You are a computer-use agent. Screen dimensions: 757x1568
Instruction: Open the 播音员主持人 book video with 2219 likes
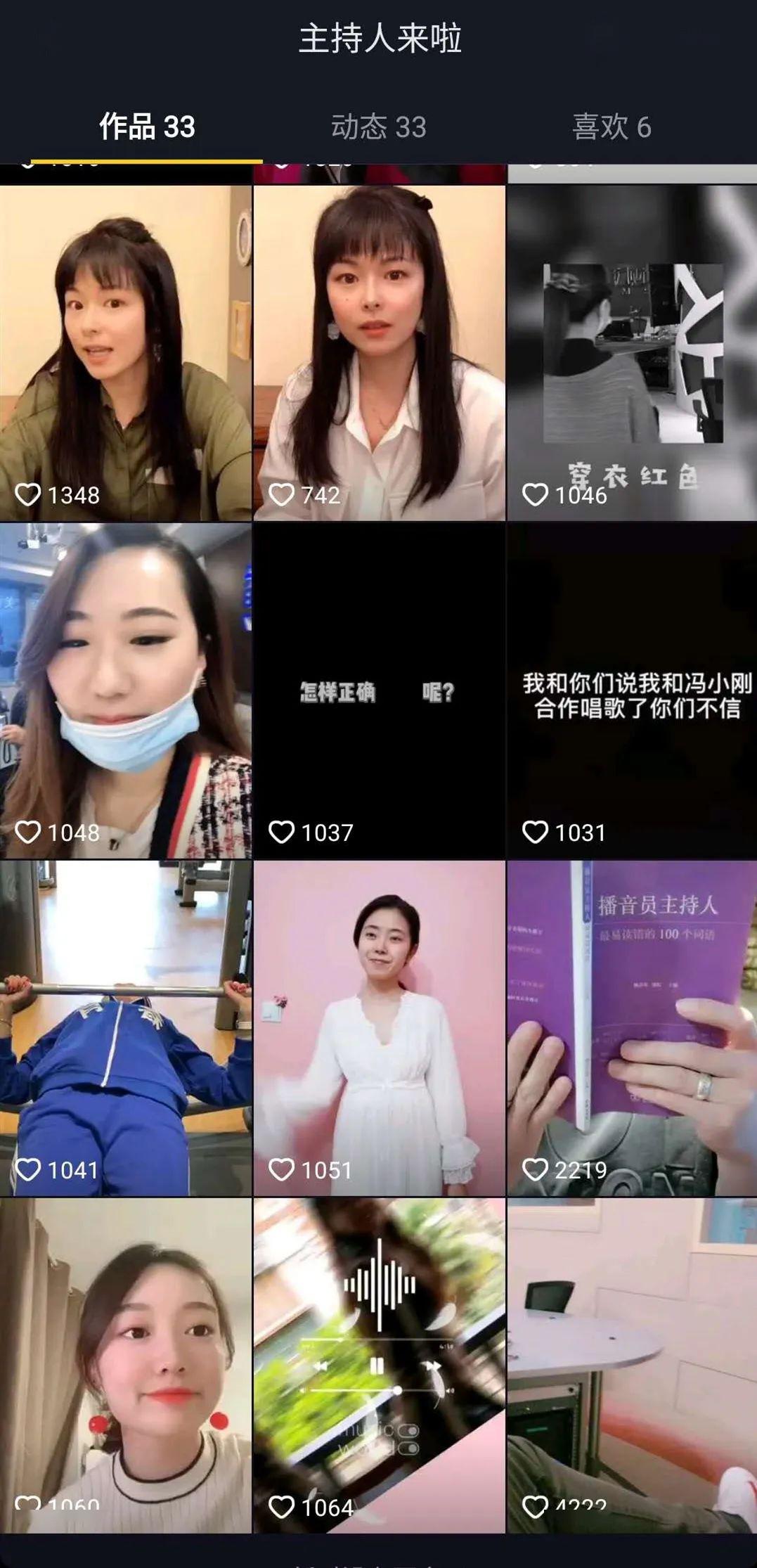point(632,1027)
